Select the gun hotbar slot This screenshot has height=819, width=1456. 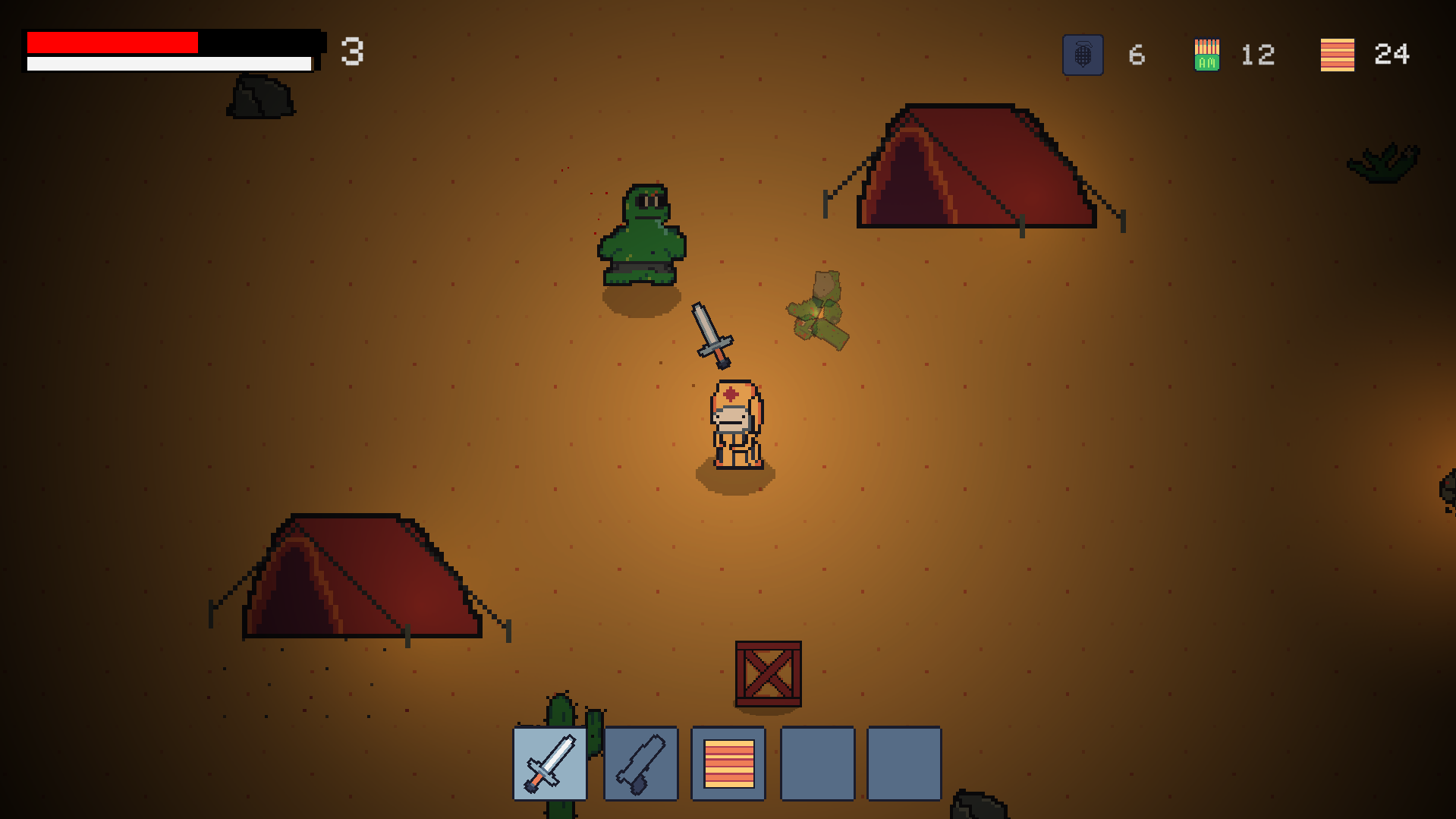pyautogui.click(x=641, y=764)
